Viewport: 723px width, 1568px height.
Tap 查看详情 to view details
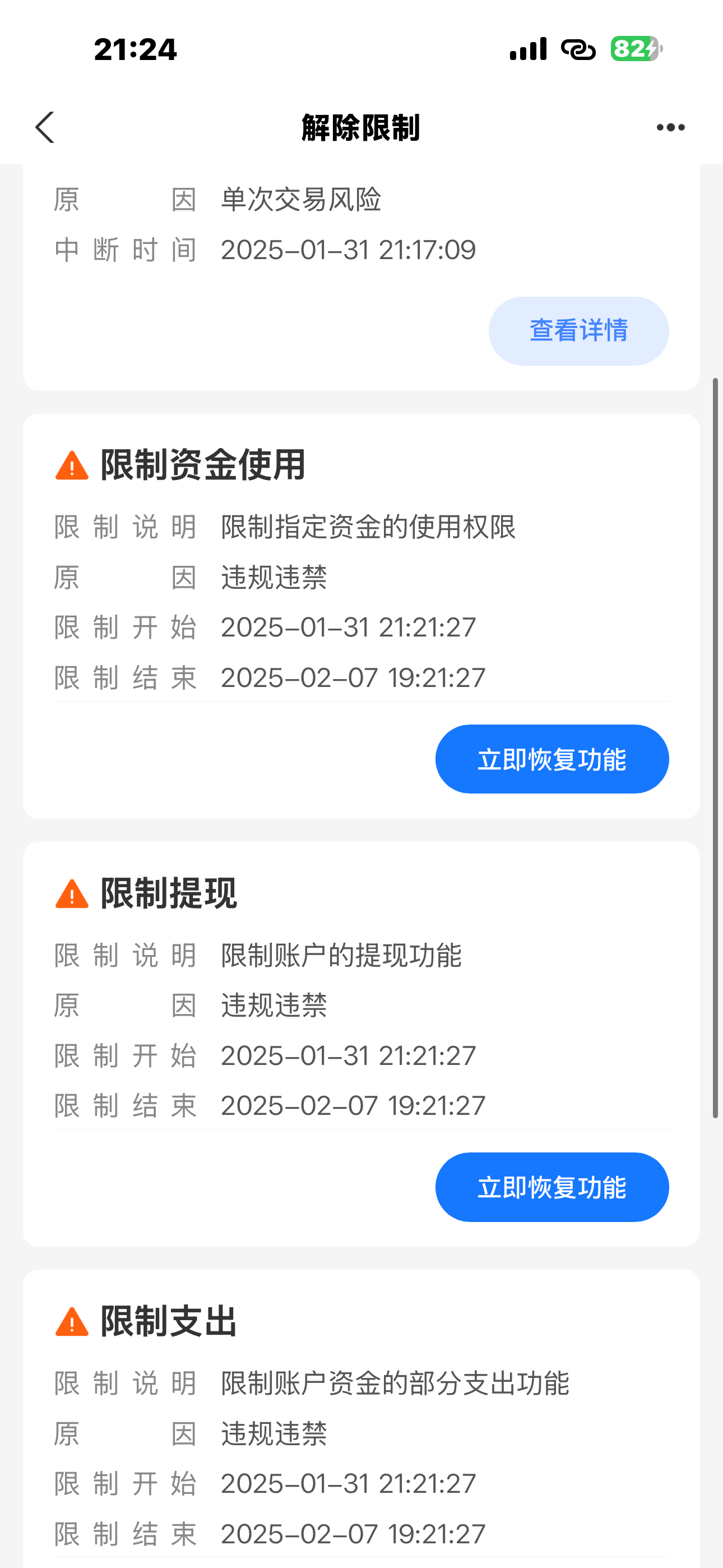(x=578, y=331)
